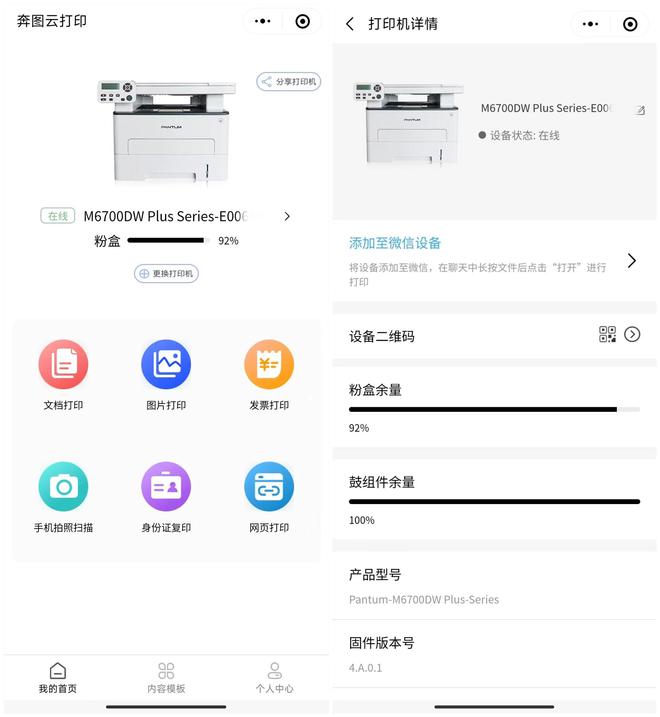Go to the 个人中心 tab
Image resolution: width=660 pixels, height=717 pixels.
point(274,677)
